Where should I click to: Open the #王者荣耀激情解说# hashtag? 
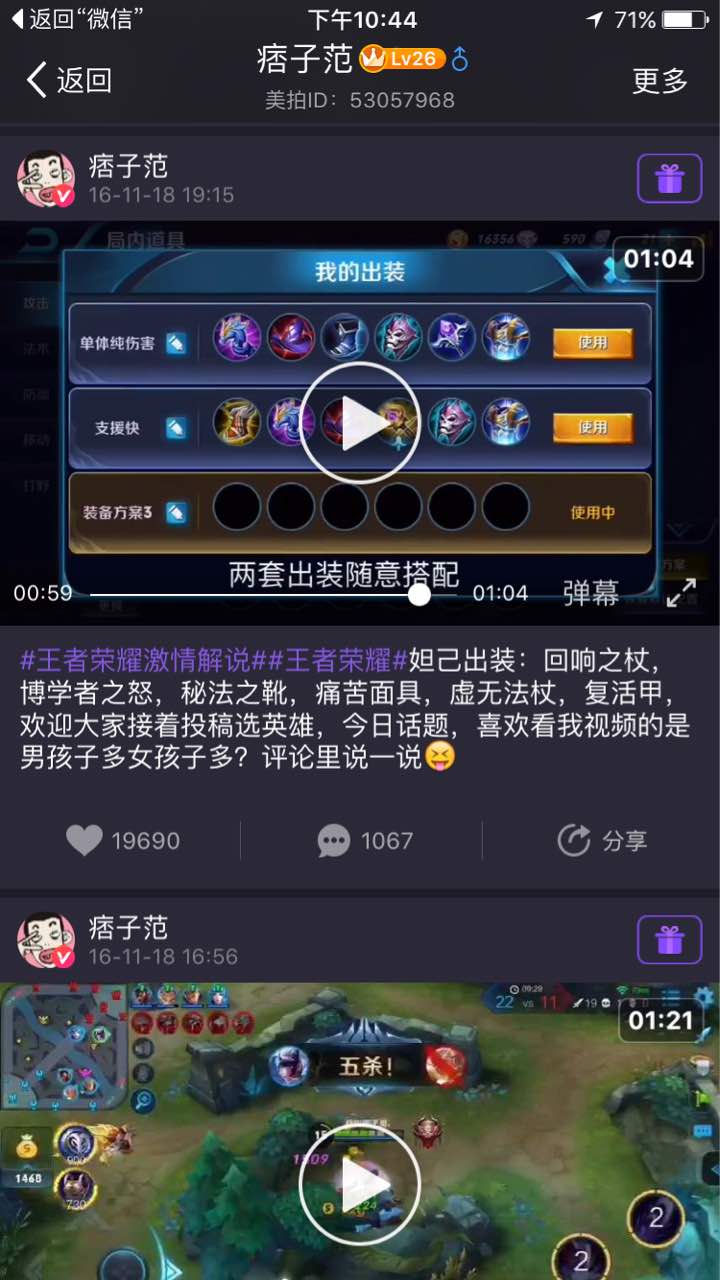(140, 660)
